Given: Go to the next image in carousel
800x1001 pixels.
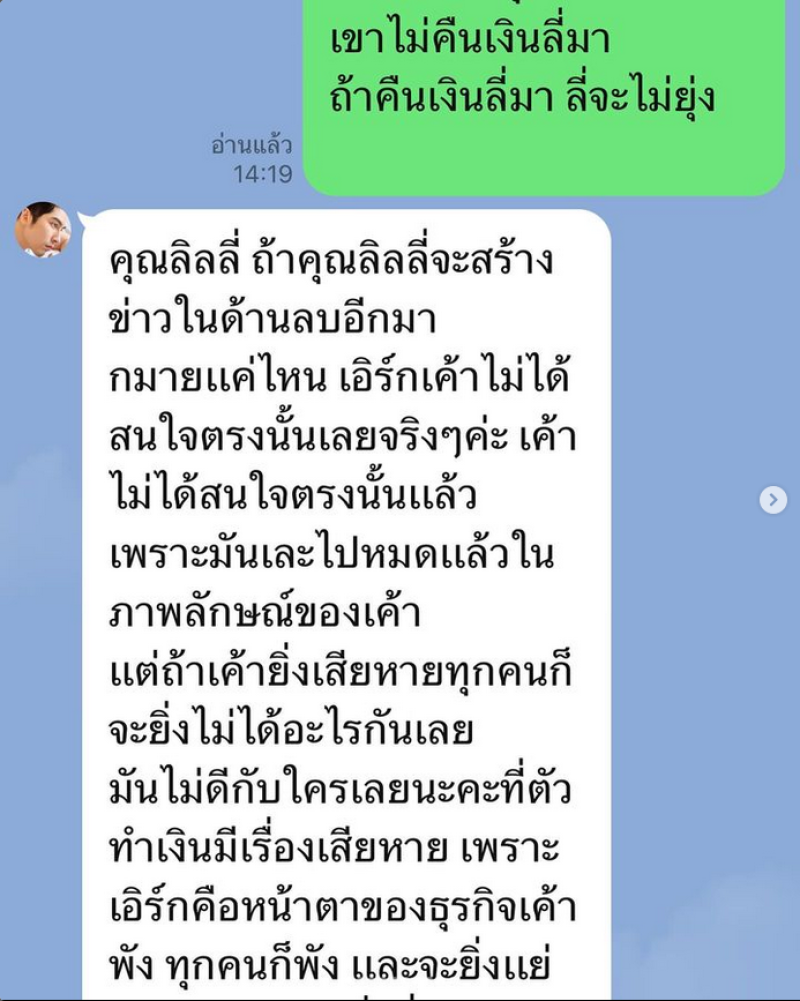Looking at the screenshot, I should [772, 500].
